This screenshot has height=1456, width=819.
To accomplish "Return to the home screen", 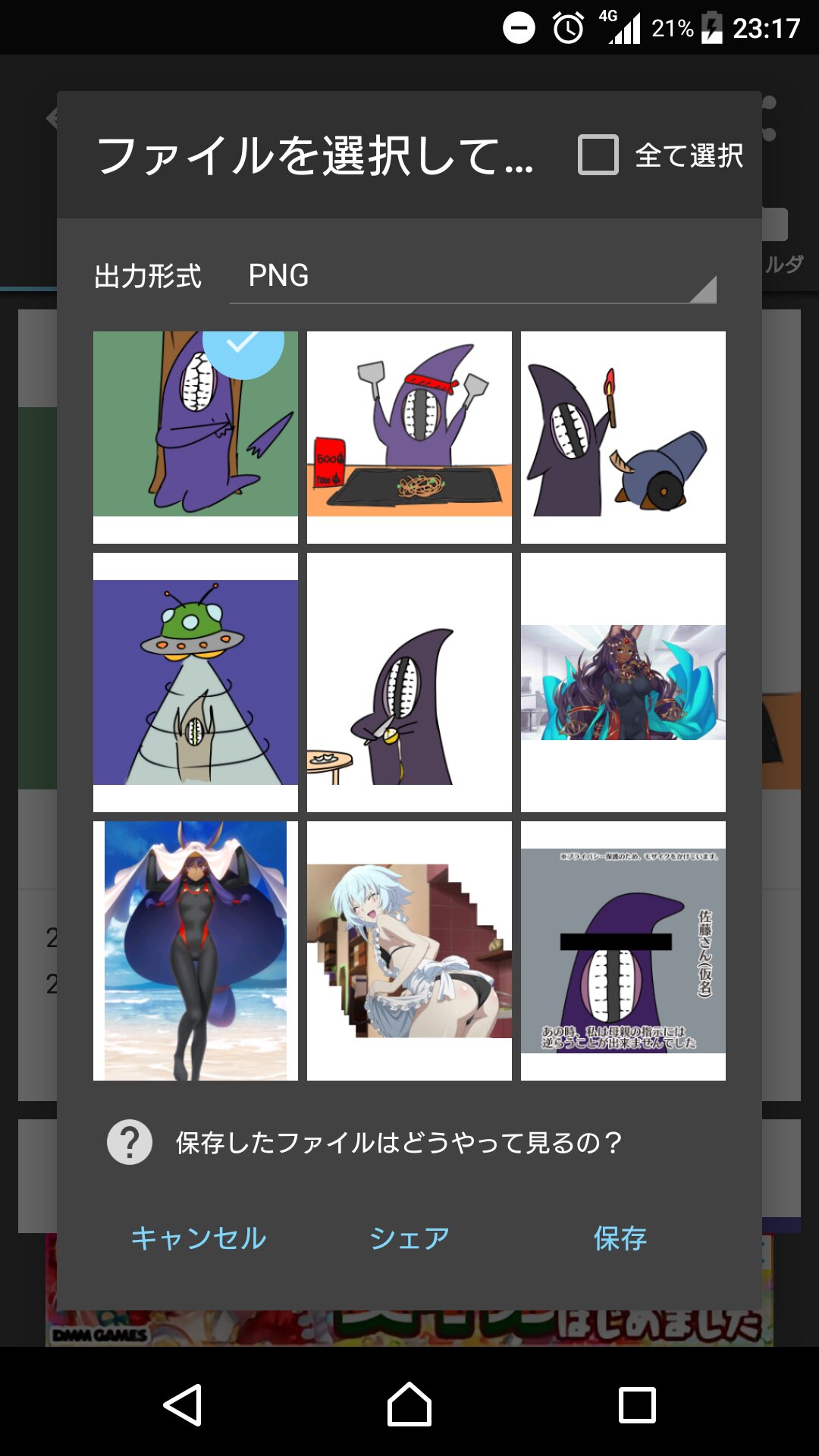I will [x=409, y=1404].
